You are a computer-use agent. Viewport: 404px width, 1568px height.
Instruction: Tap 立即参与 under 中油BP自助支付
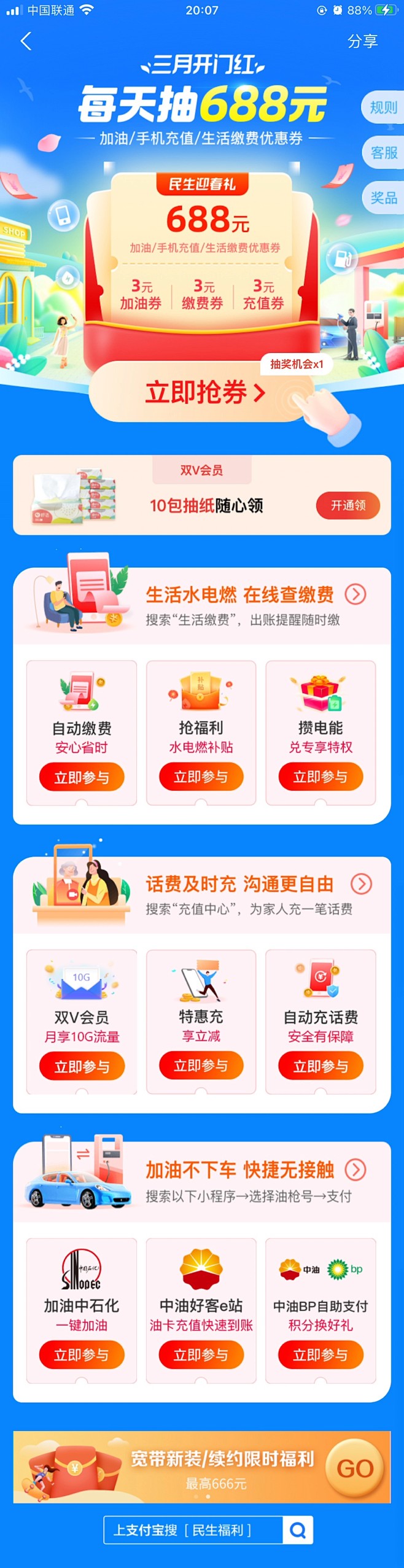pos(320,1354)
